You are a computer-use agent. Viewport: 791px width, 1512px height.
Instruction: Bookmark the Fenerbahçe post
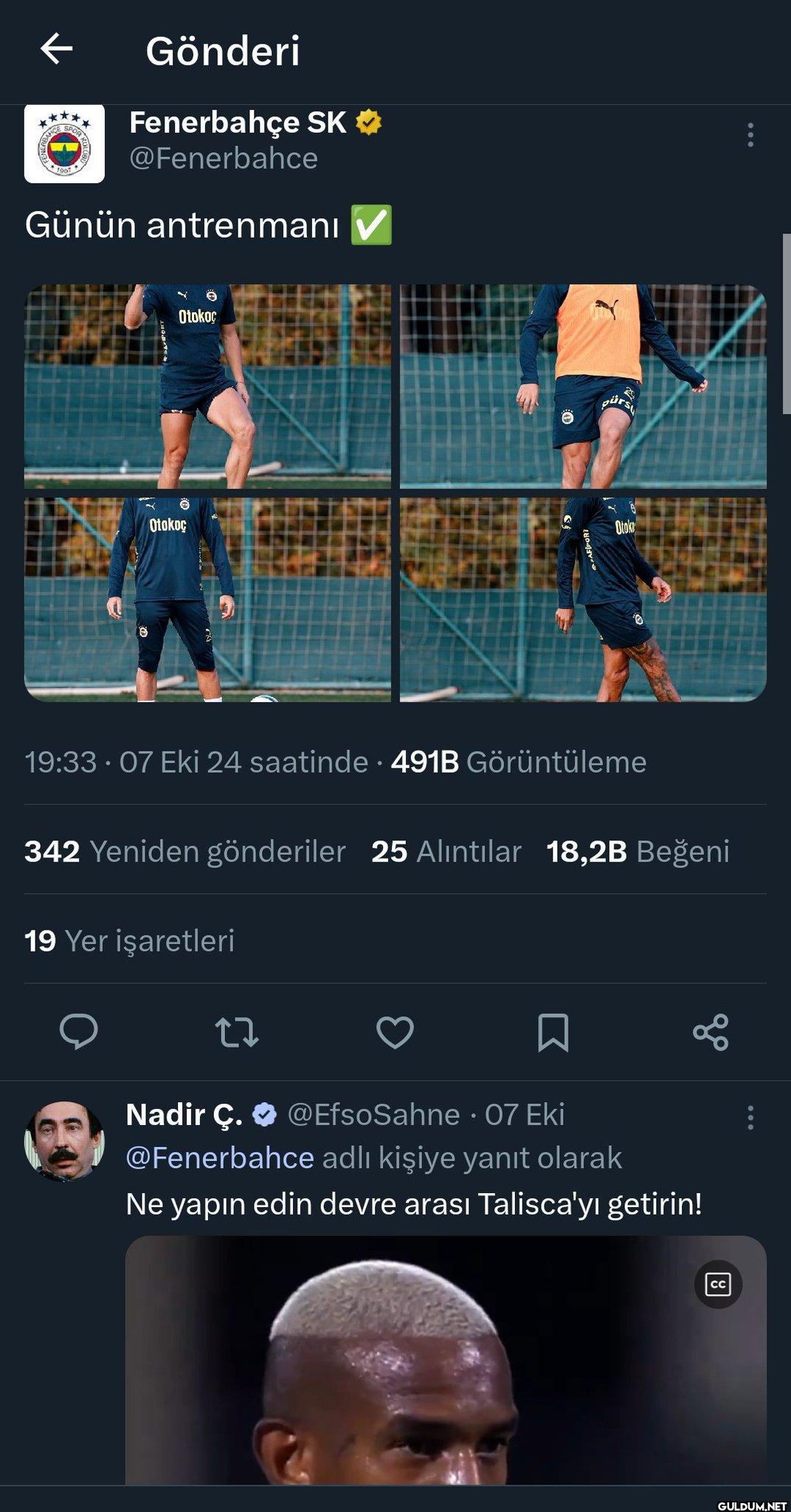click(x=553, y=1031)
